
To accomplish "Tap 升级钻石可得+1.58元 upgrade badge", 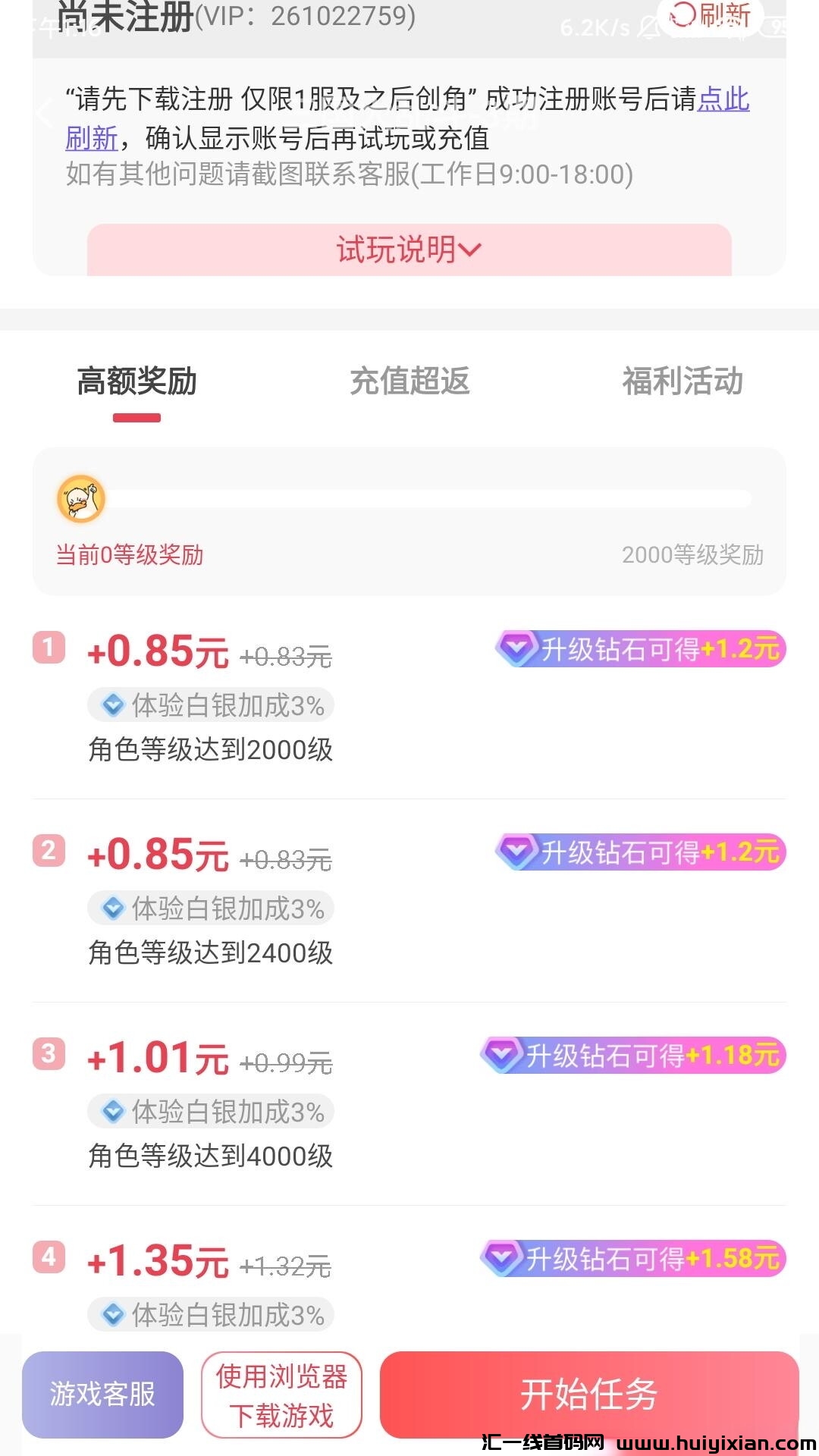I will click(632, 1259).
